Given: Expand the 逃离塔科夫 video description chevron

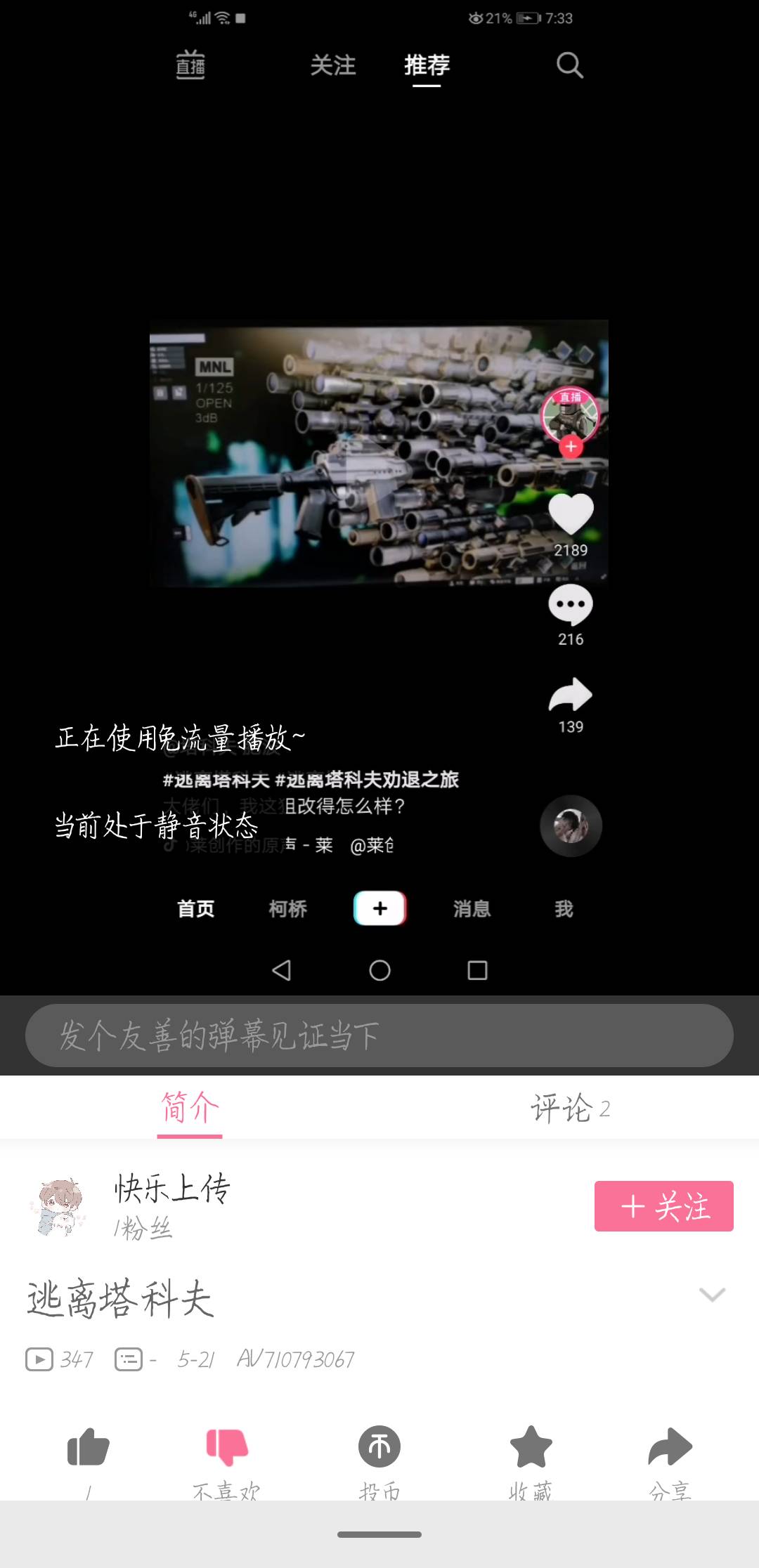Looking at the screenshot, I should tap(712, 1295).
